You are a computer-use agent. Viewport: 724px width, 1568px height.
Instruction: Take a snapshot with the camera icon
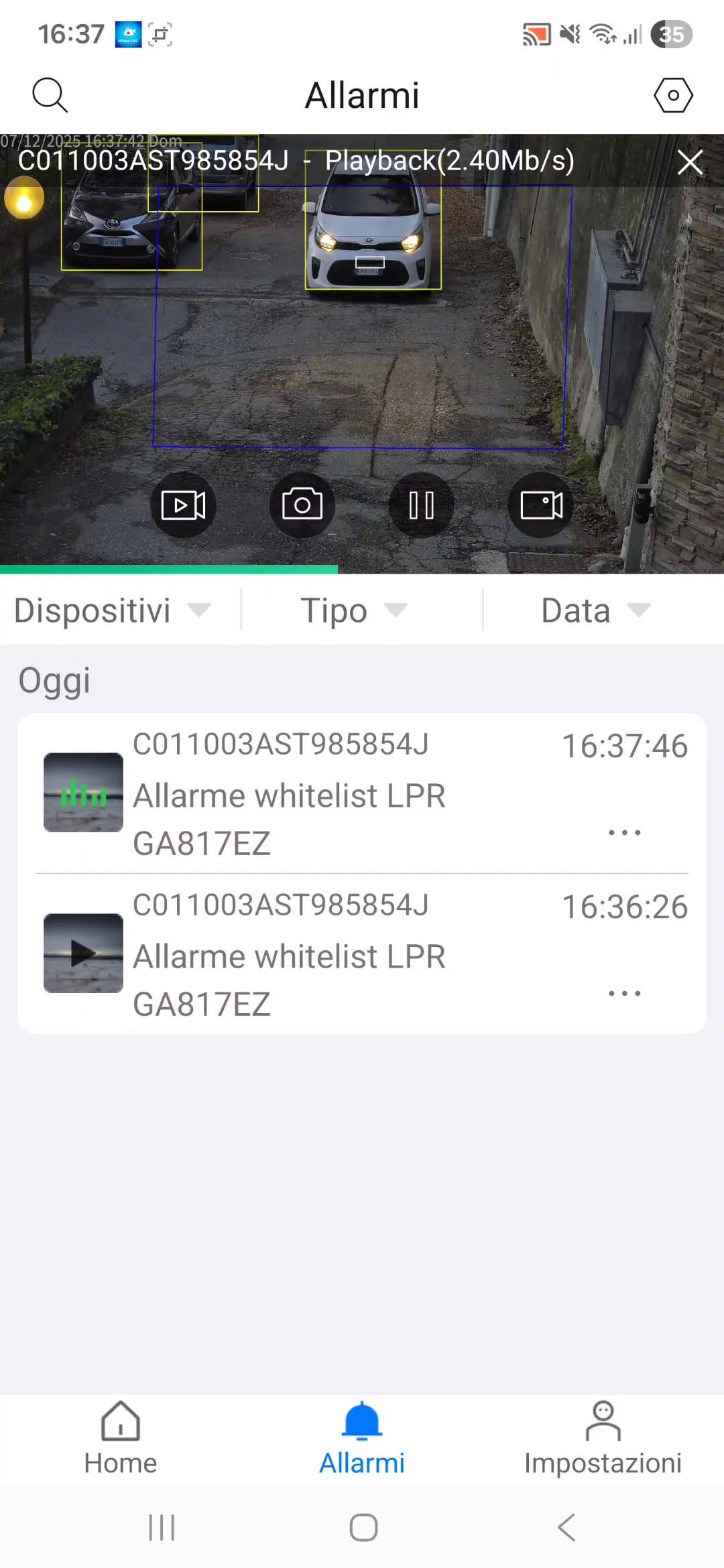[x=302, y=505]
